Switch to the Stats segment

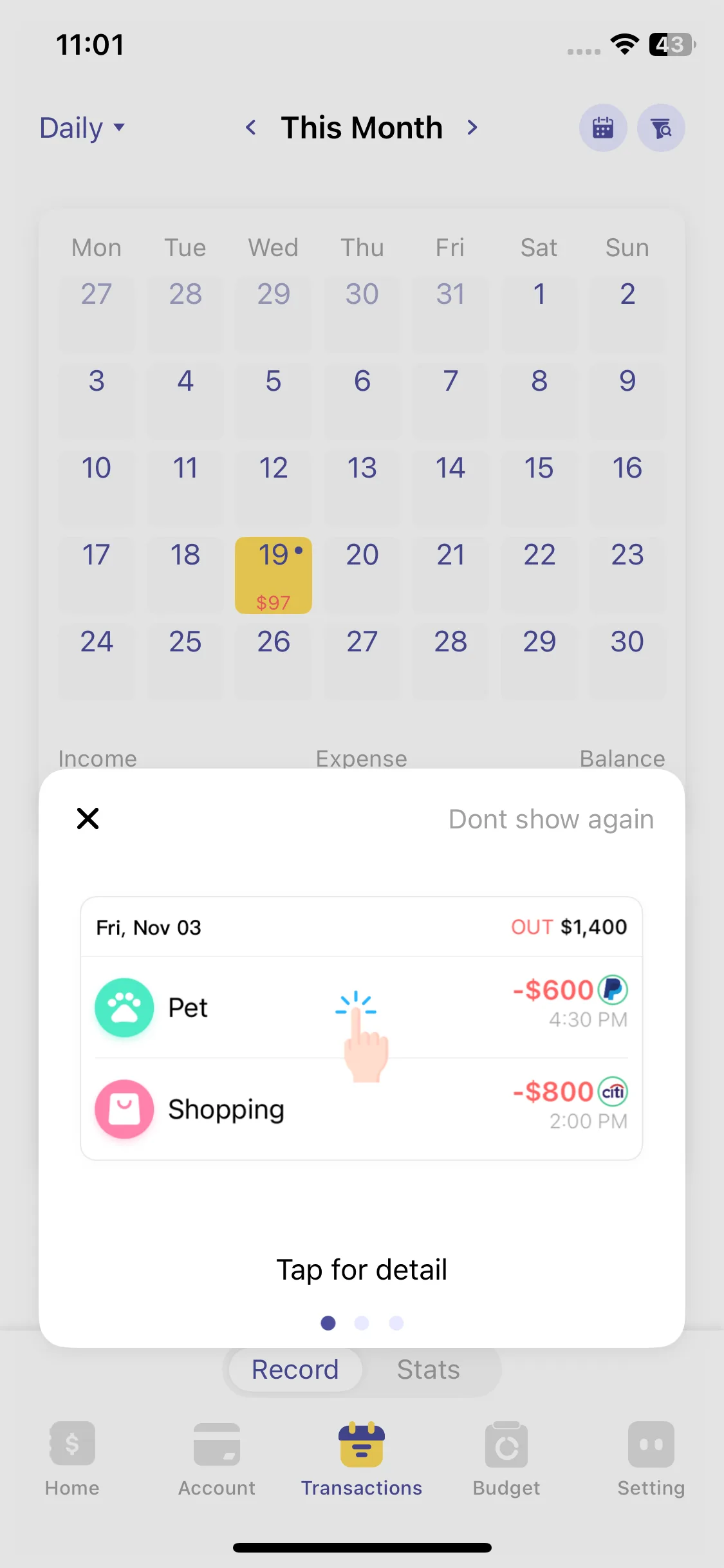pyautogui.click(x=428, y=1370)
